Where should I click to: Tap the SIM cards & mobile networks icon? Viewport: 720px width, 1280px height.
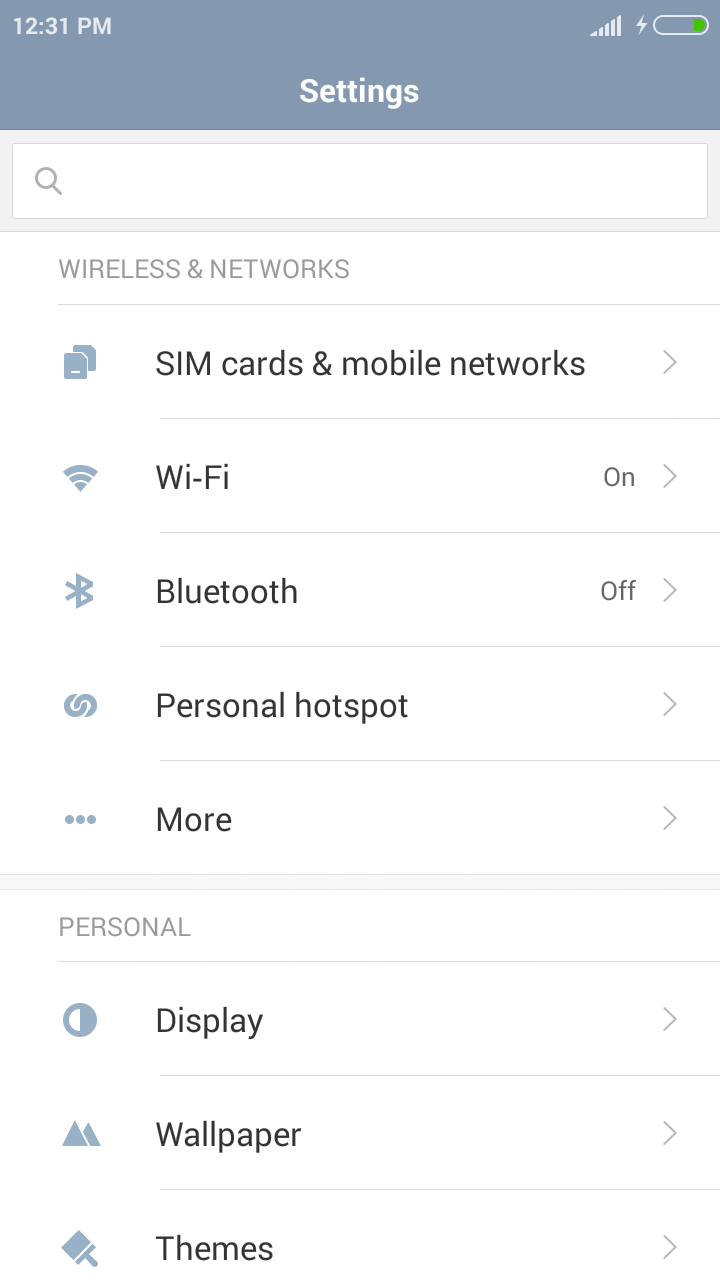pos(80,363)
